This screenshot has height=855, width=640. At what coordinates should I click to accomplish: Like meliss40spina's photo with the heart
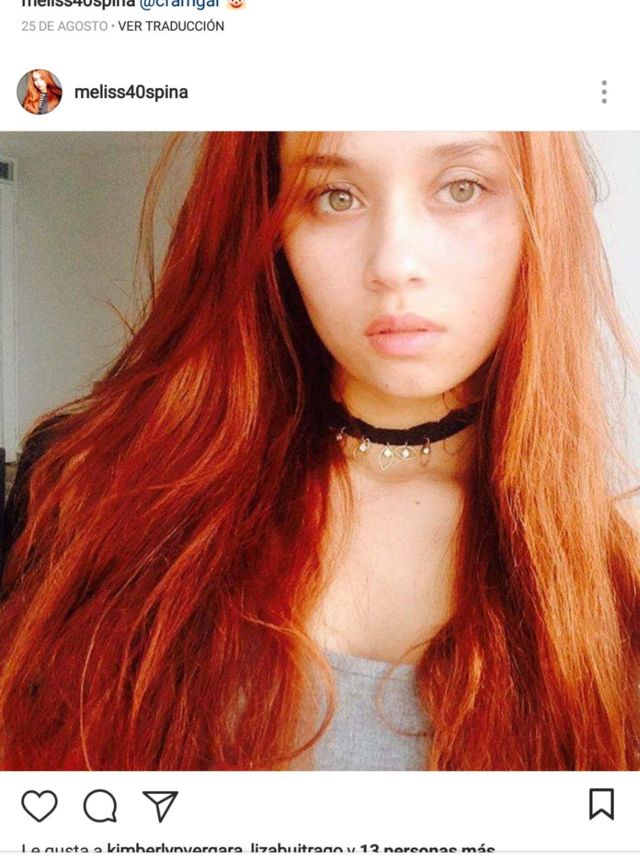click(39, 805)
